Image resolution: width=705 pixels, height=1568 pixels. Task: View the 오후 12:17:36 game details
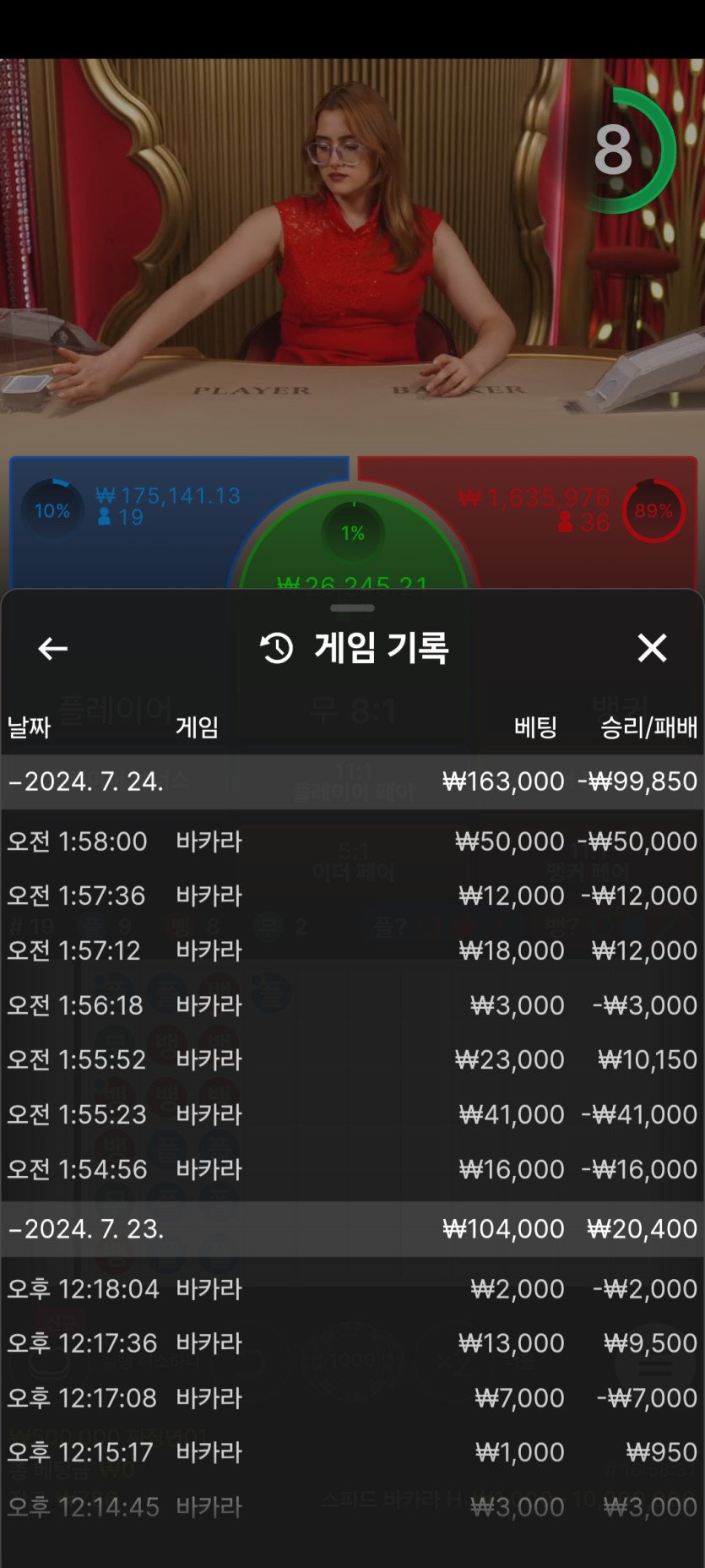pyautogui.click(x=352, y=1343)
